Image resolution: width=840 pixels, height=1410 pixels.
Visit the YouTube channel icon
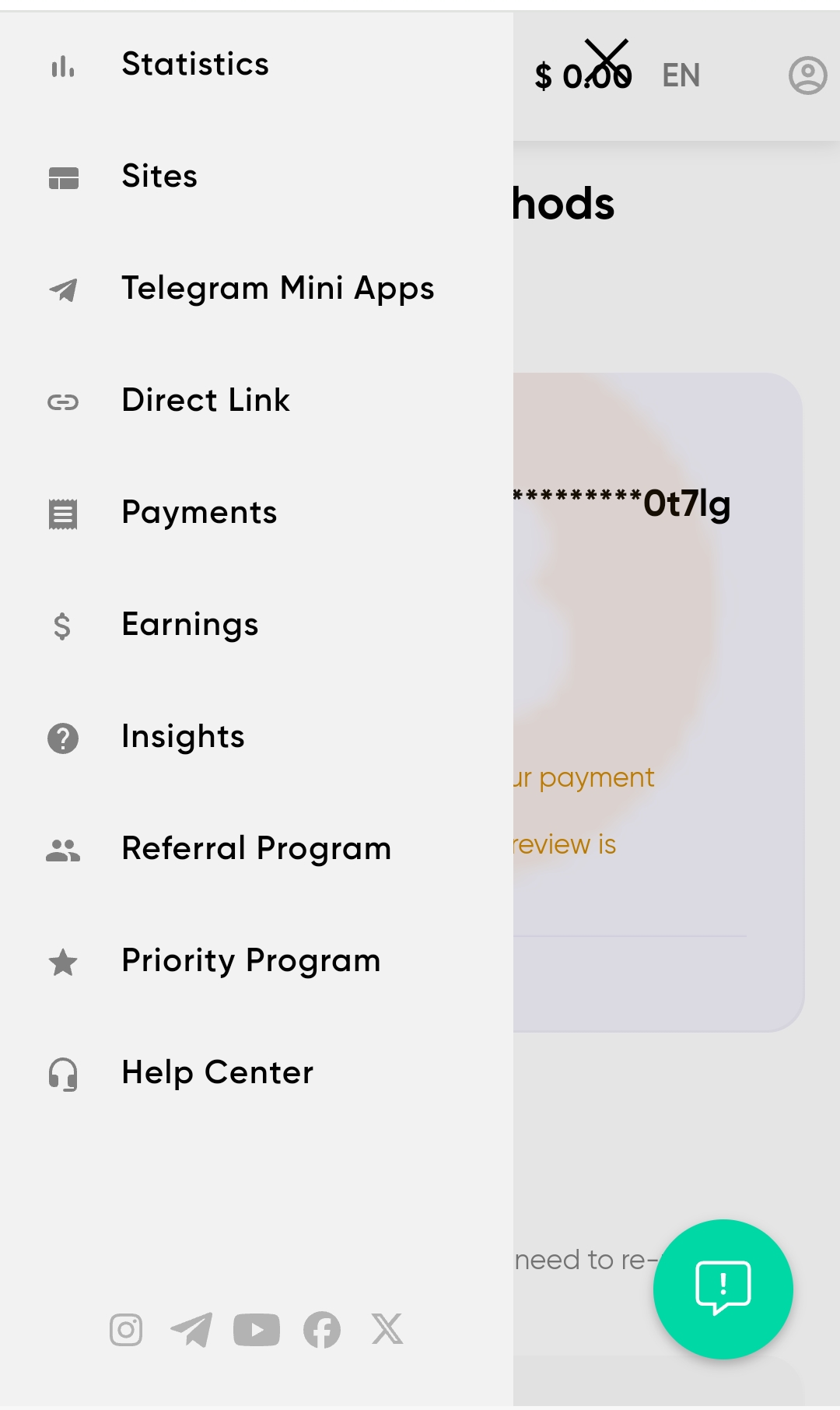pos(257,1330)
